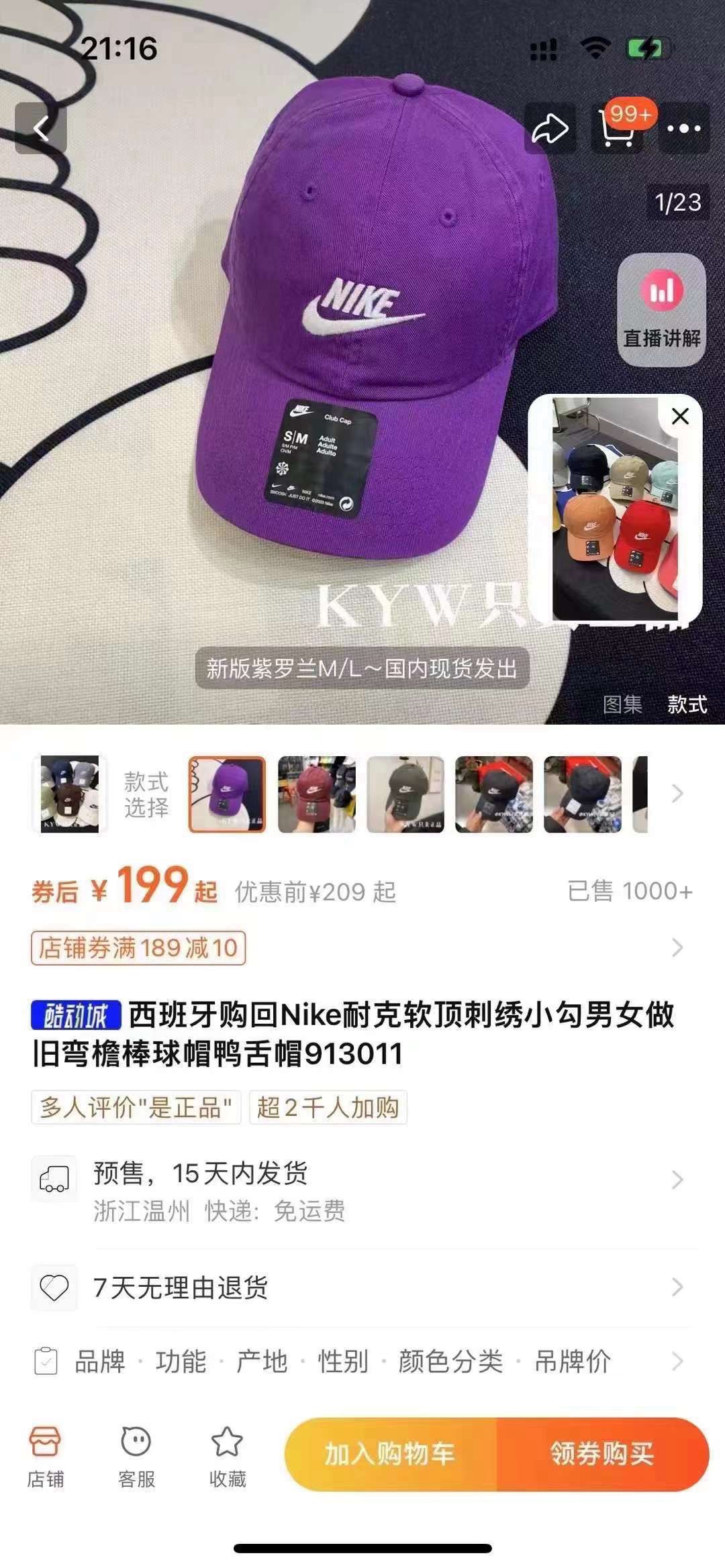Add item to favorites with 收藏

click(228, 1453)
